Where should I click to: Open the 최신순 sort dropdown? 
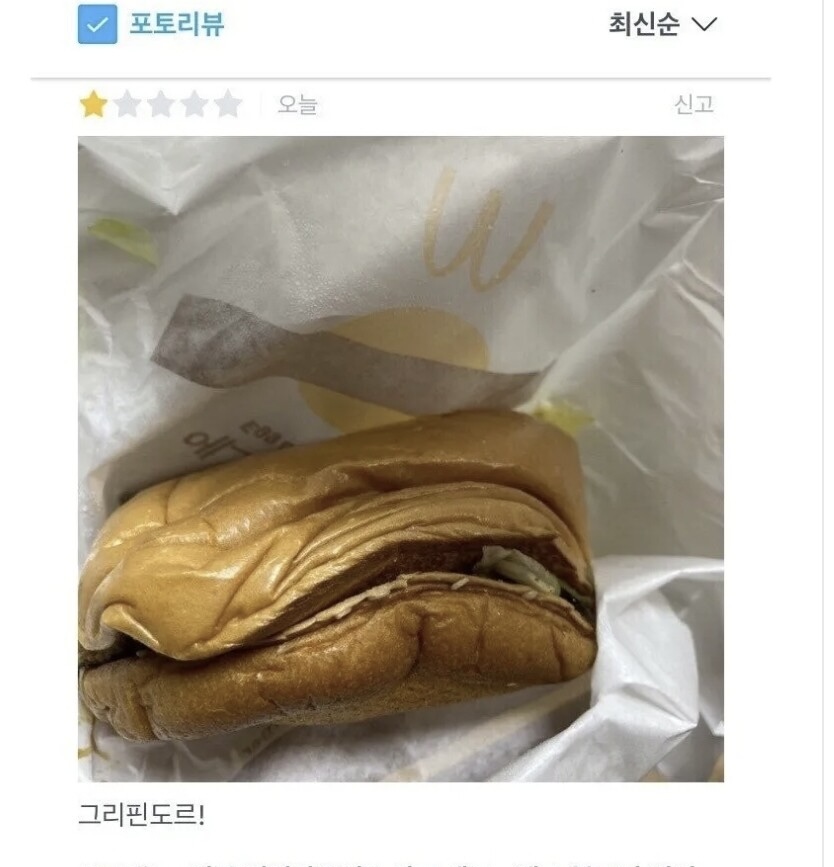click(x=662, y=25)
